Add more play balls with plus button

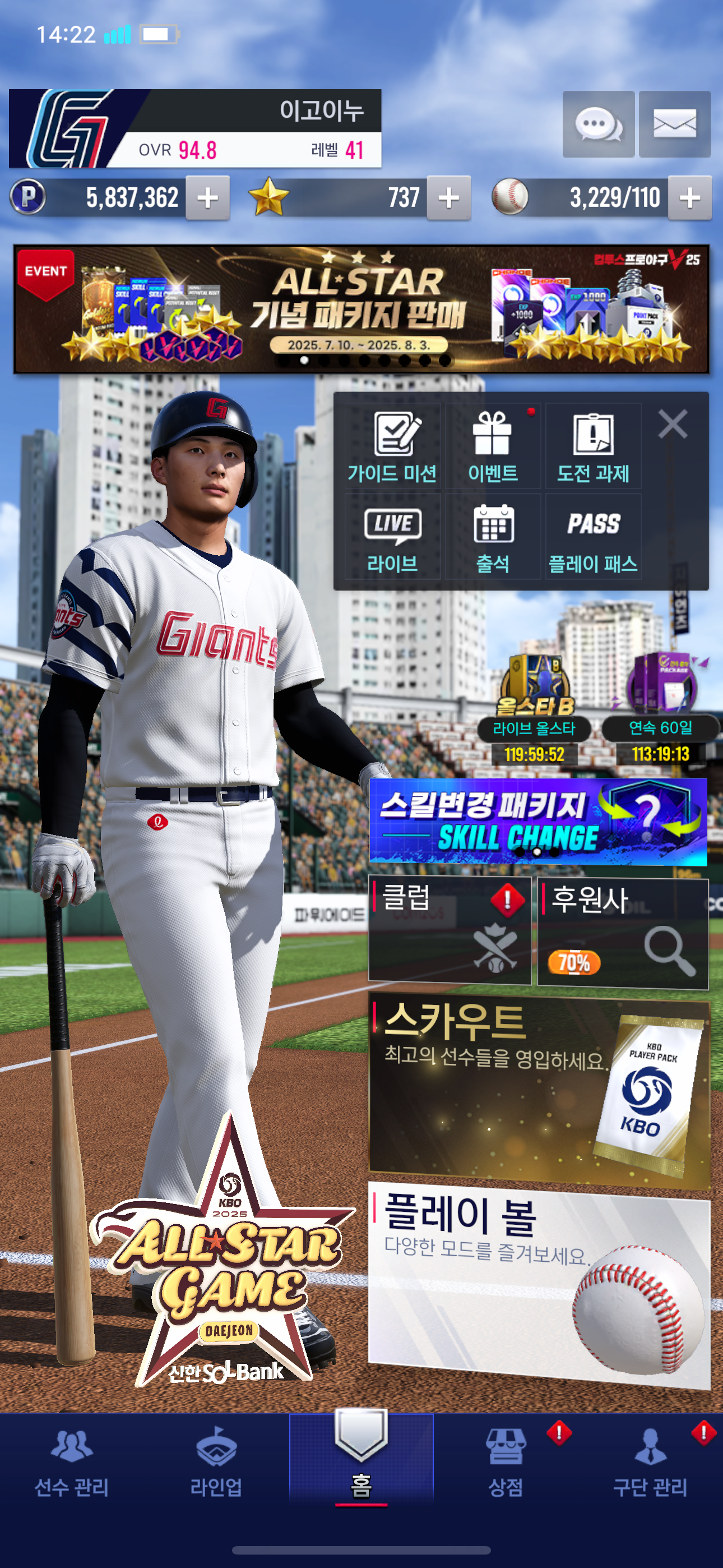[689, 198]
